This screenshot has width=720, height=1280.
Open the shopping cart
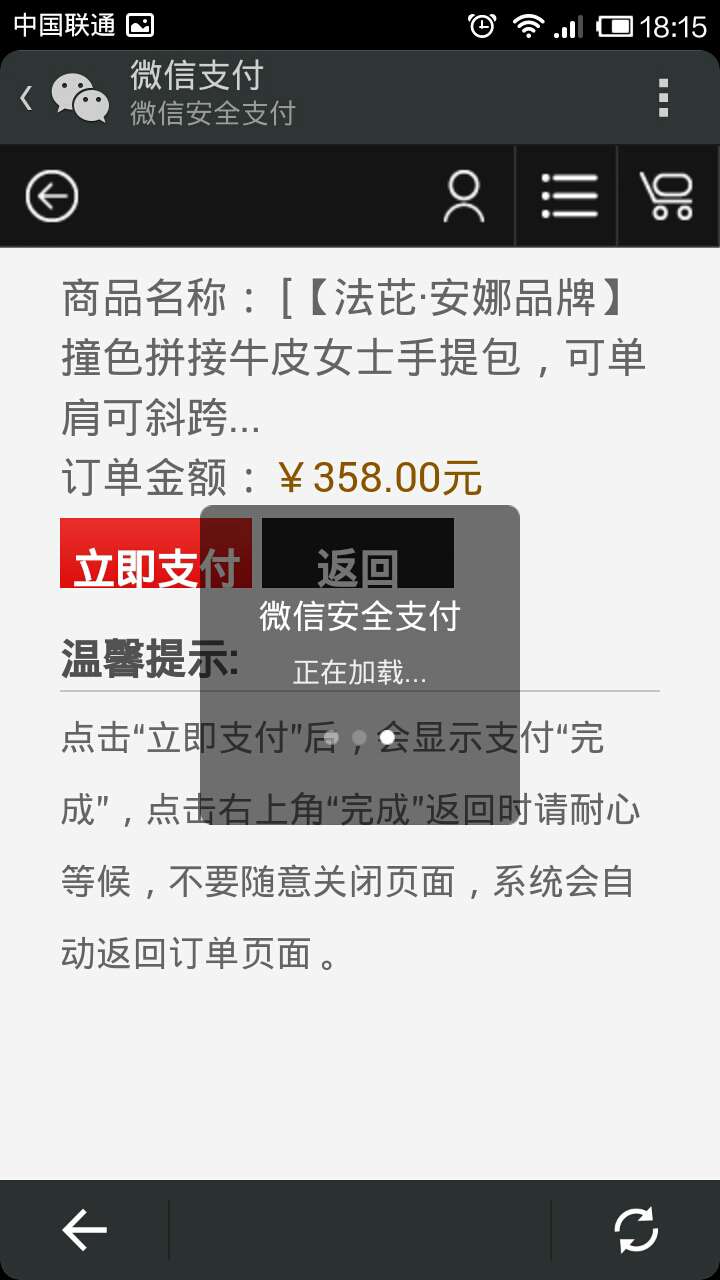(668, 196)
